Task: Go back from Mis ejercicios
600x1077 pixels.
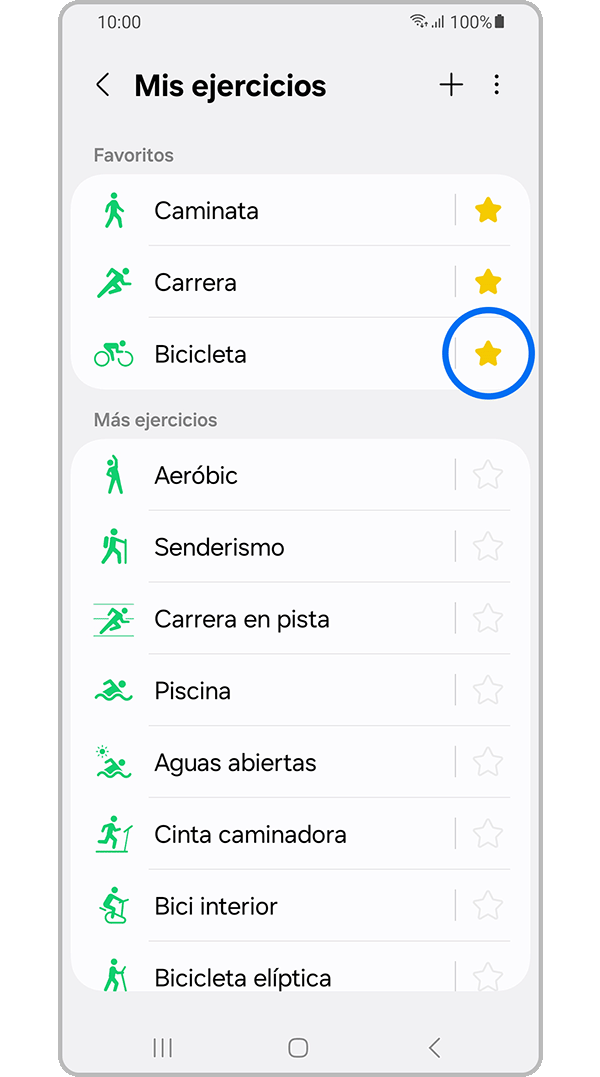Action: point(102,86)
